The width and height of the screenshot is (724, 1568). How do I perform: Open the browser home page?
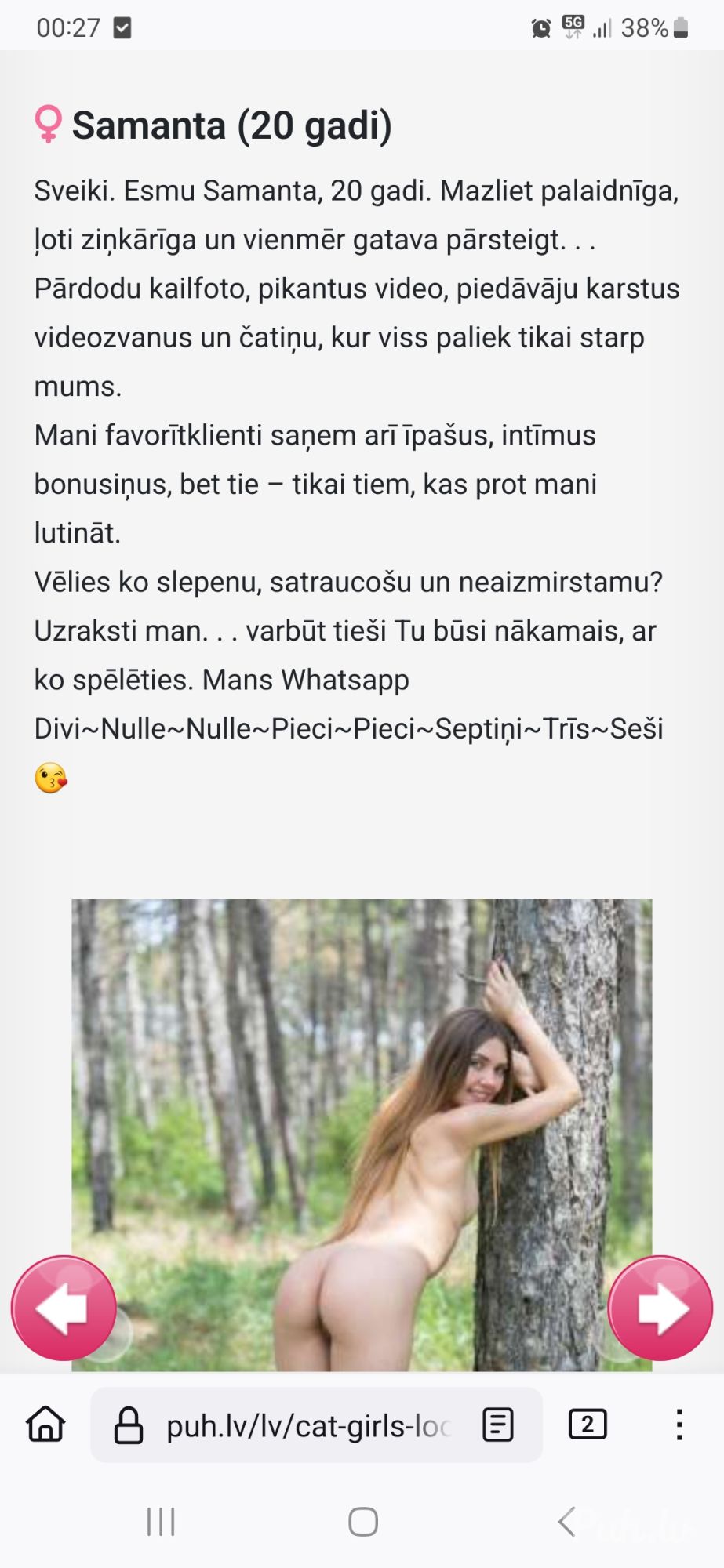[45, 1425]
